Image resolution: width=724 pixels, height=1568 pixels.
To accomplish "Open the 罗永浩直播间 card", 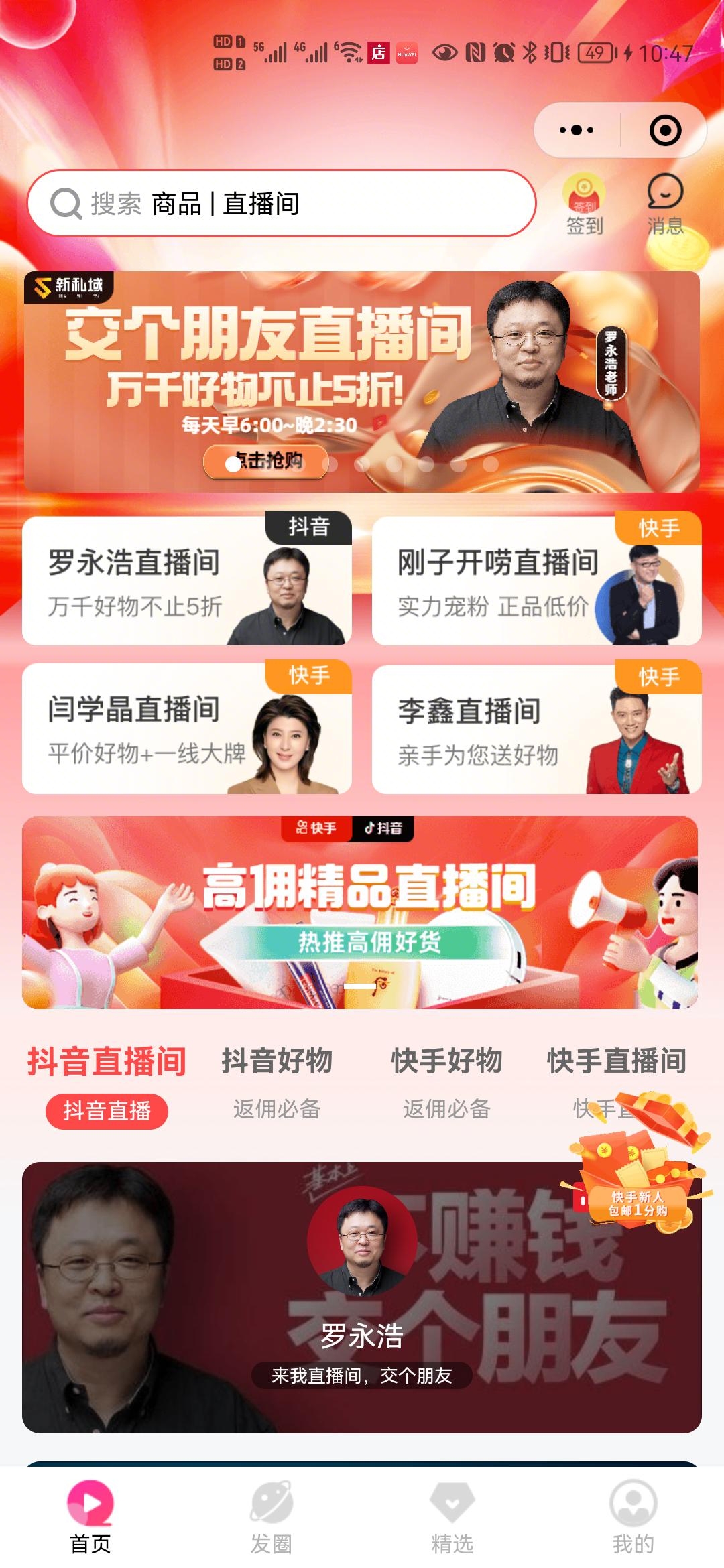I will (186, 581).
